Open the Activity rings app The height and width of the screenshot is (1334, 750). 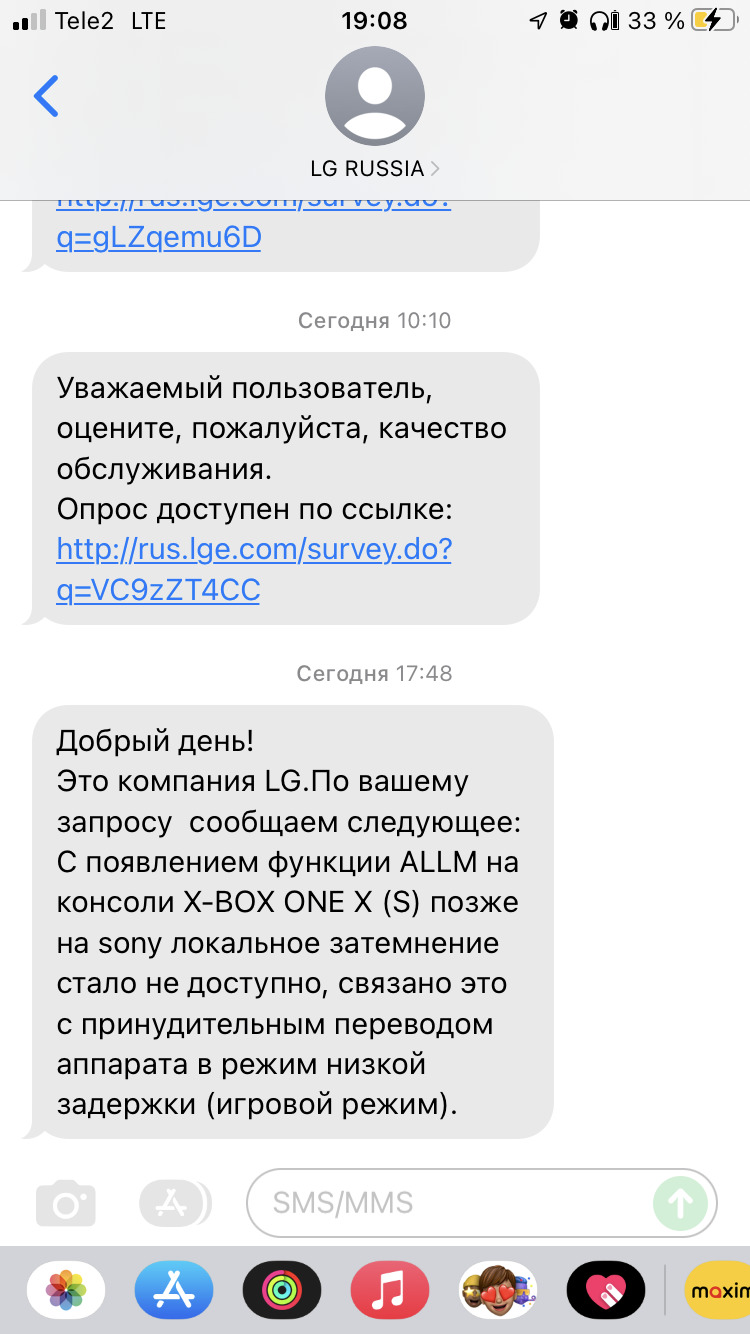click(x=282, y=1290)
